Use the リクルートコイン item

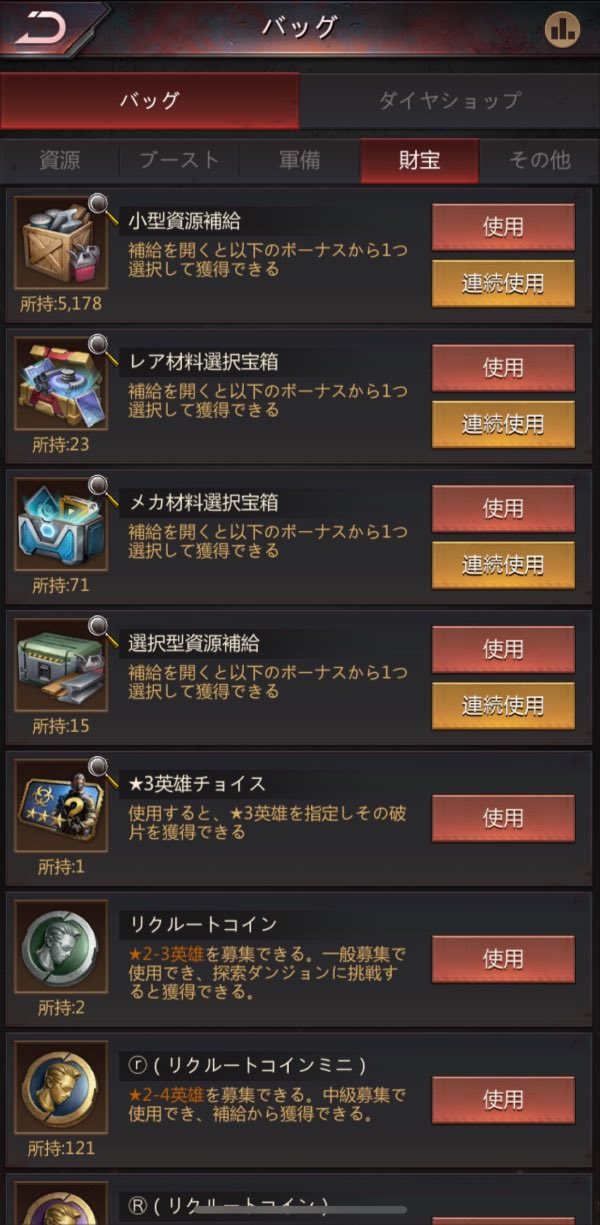tap(503, 959)
